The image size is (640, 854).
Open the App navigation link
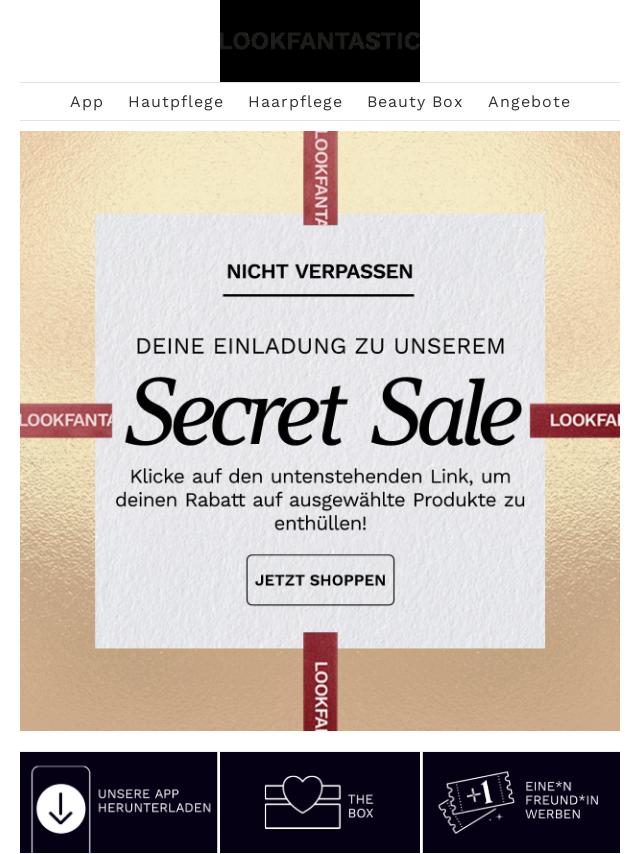coord(87,102)
